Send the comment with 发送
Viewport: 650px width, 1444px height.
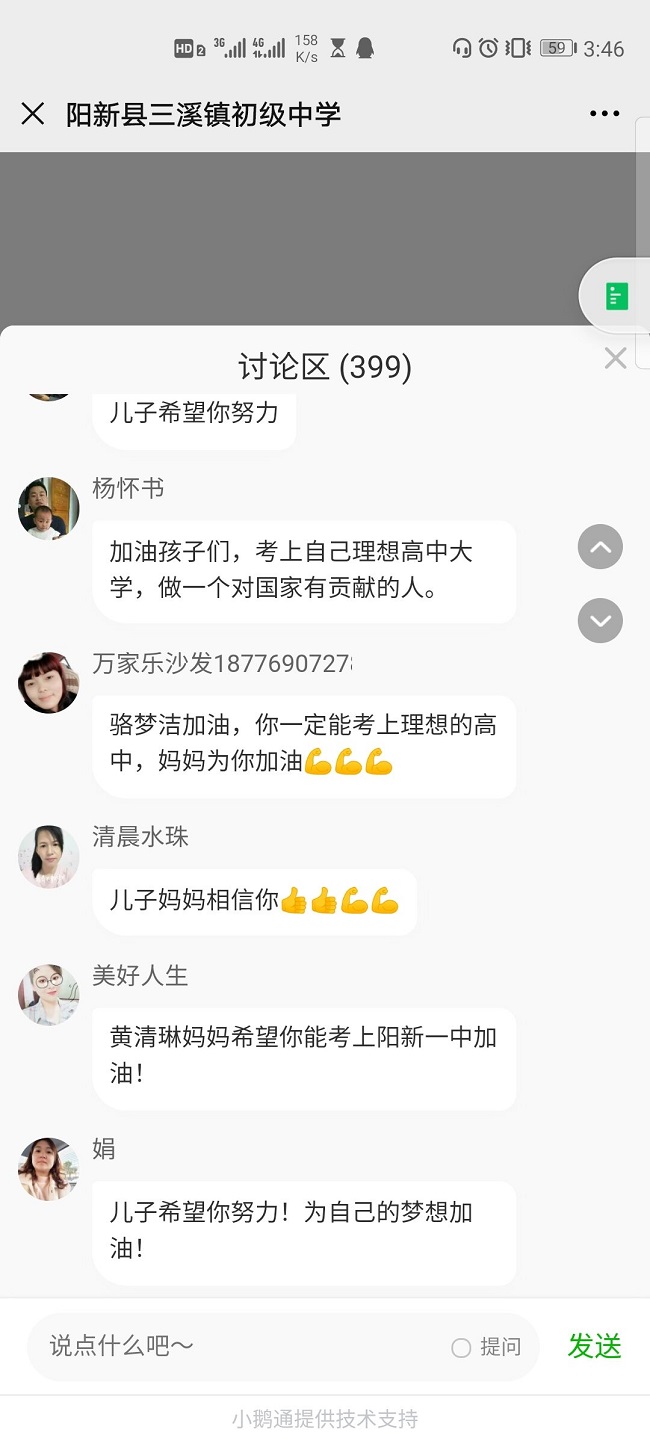[595, 1347]
